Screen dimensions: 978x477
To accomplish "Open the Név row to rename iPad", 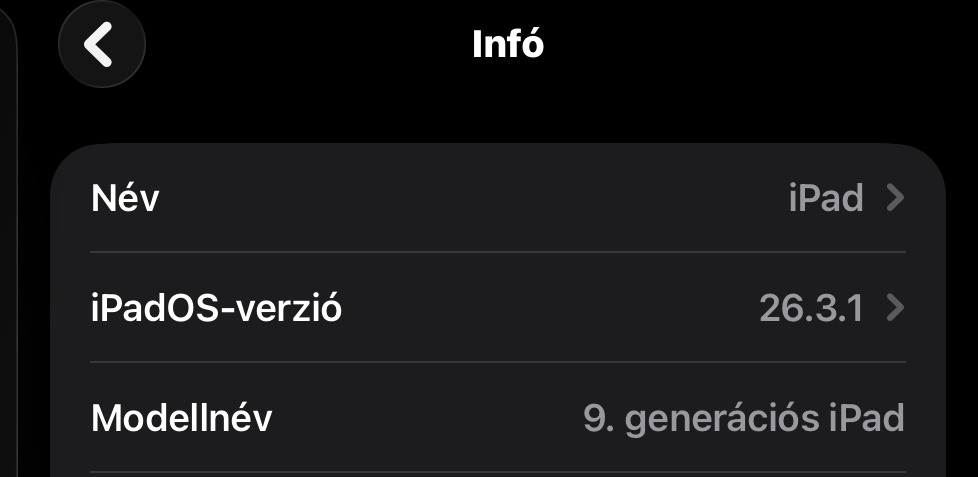I will tap(497, 198).
